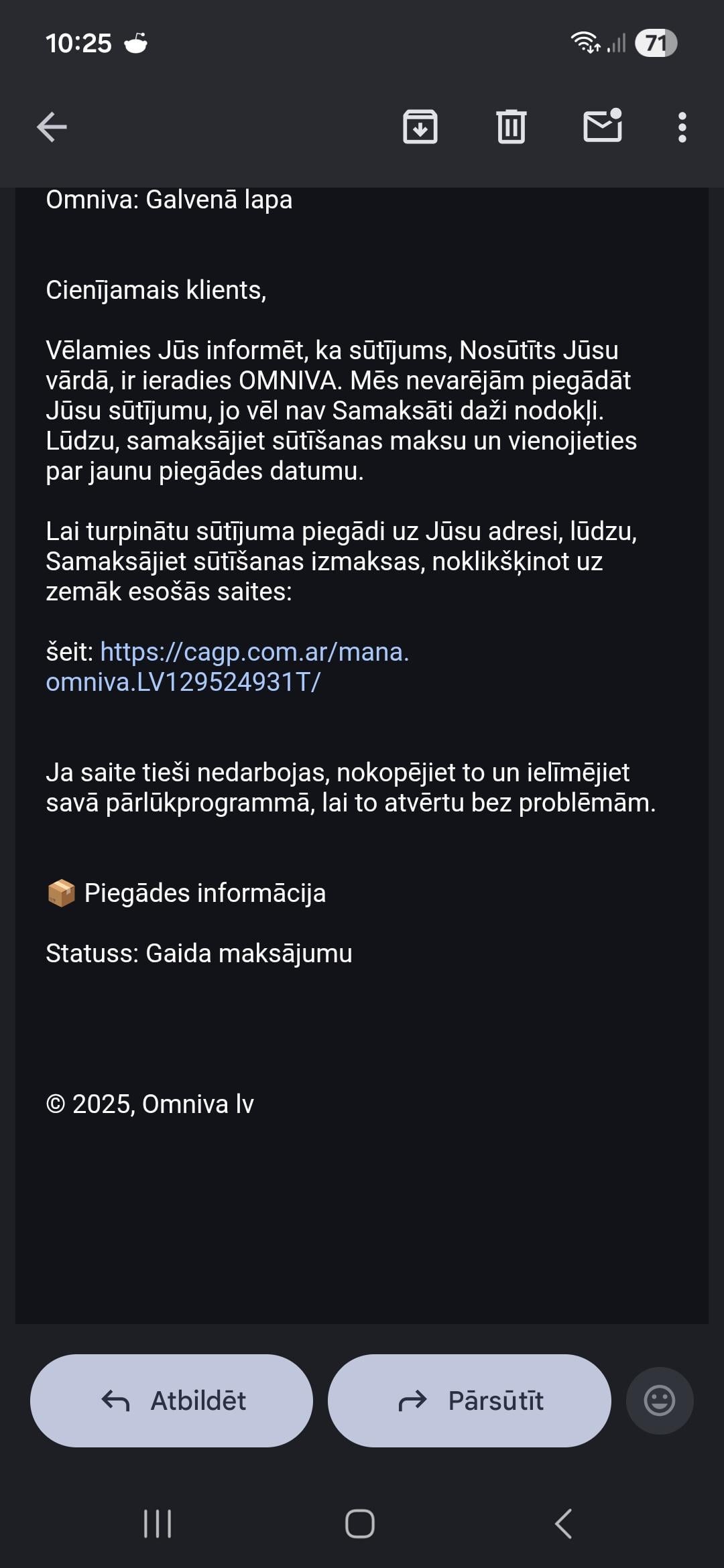Tap Atbildēt to reply

point(172,1400)
